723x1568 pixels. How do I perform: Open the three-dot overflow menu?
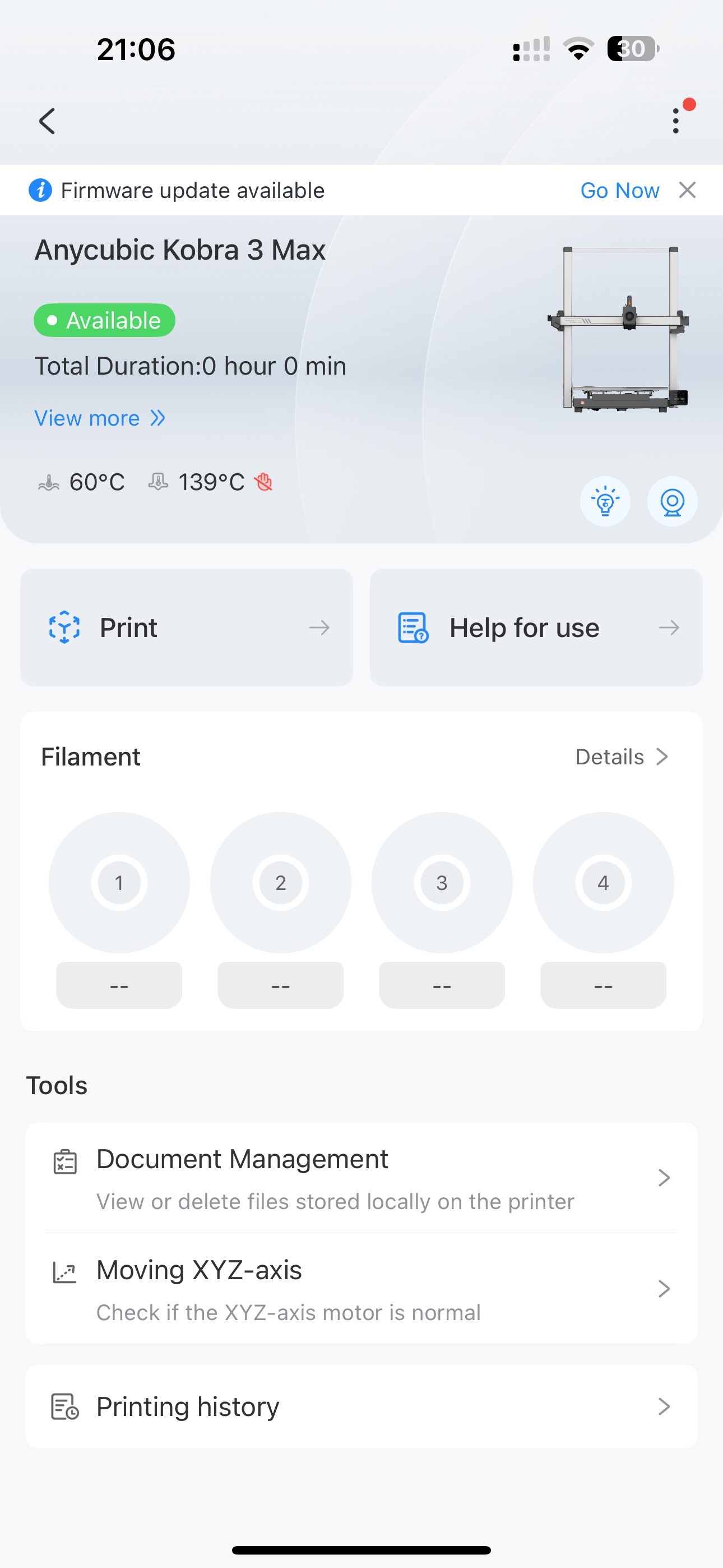click(x=675, y=121)
